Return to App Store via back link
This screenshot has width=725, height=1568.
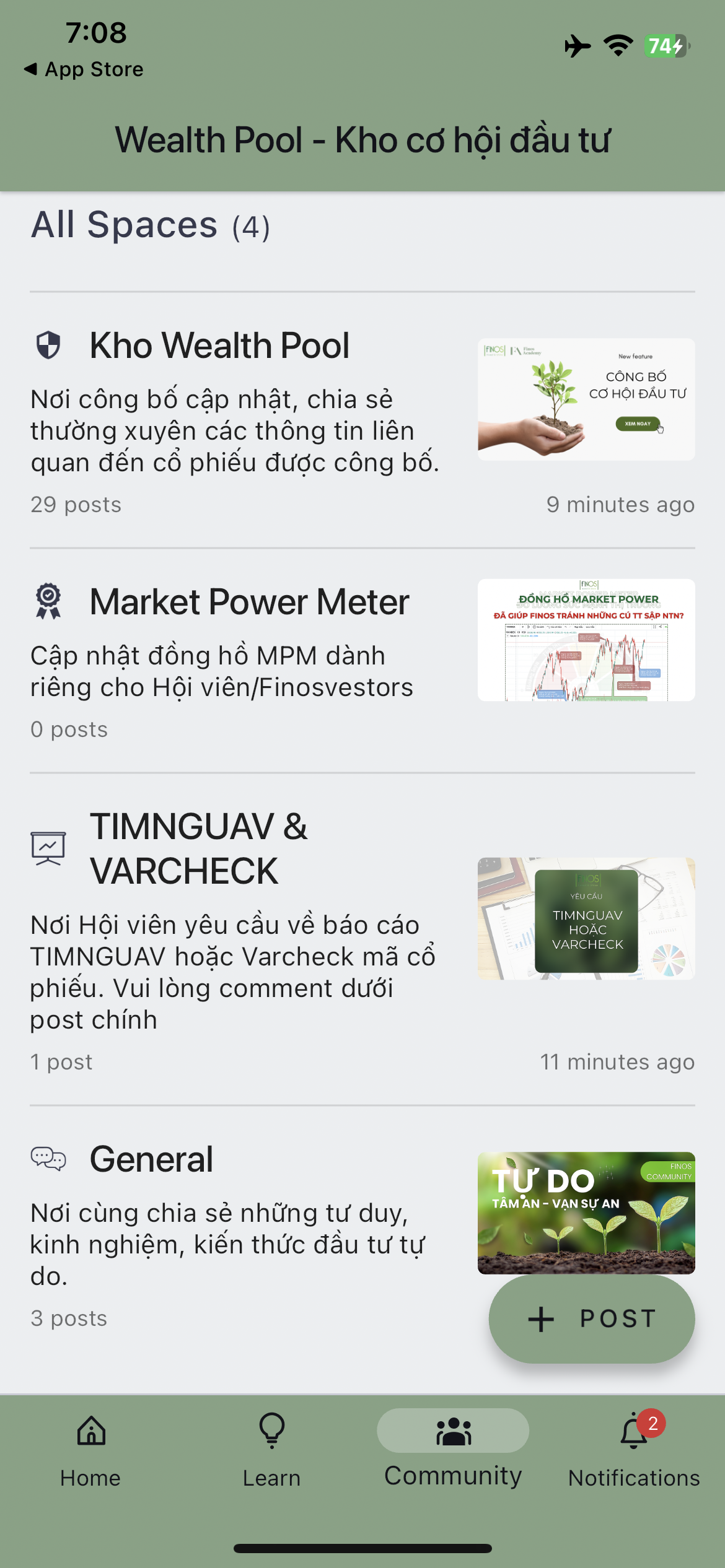coord(84,69)
